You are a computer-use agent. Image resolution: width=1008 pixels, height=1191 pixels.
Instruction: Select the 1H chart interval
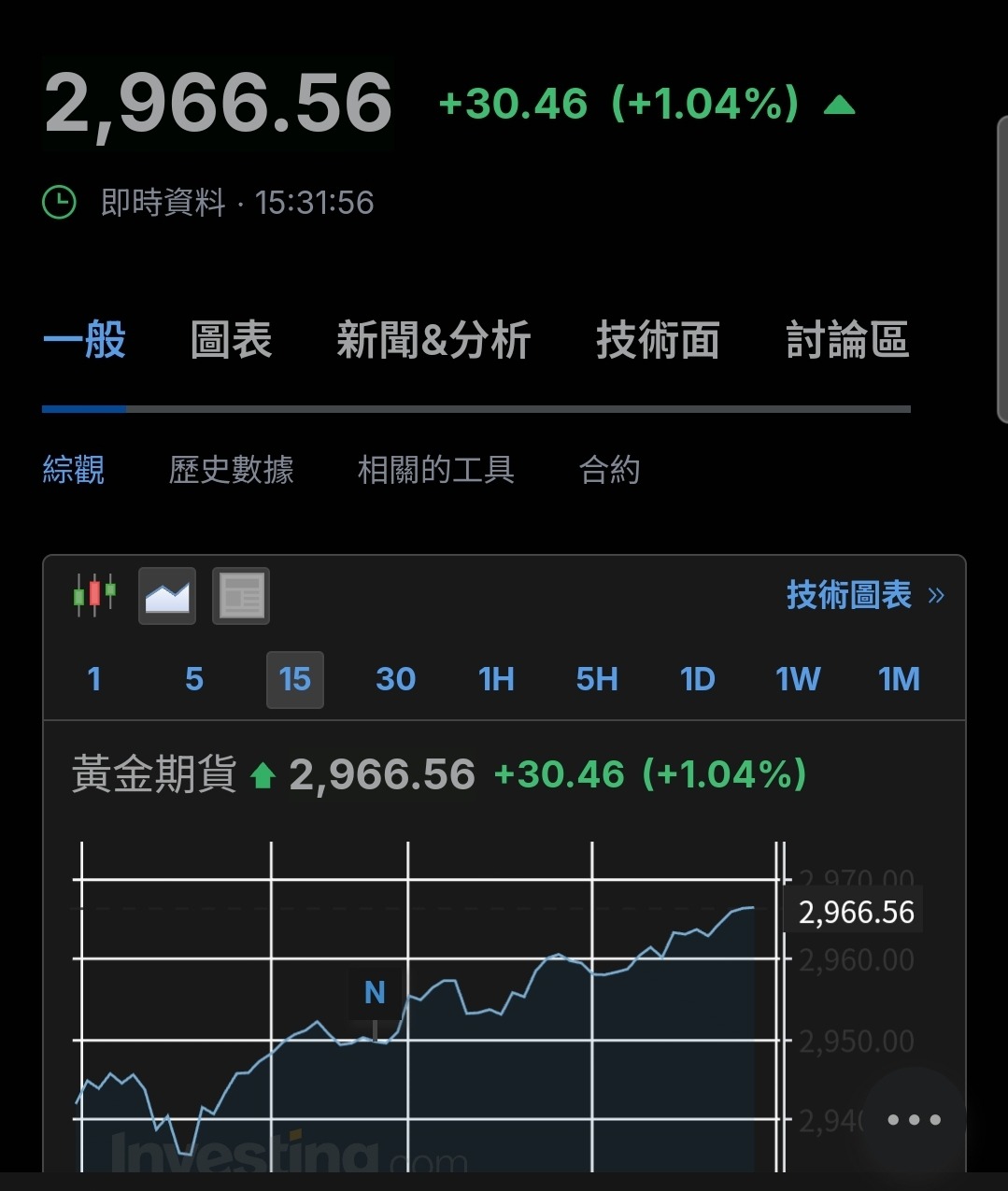496,679
